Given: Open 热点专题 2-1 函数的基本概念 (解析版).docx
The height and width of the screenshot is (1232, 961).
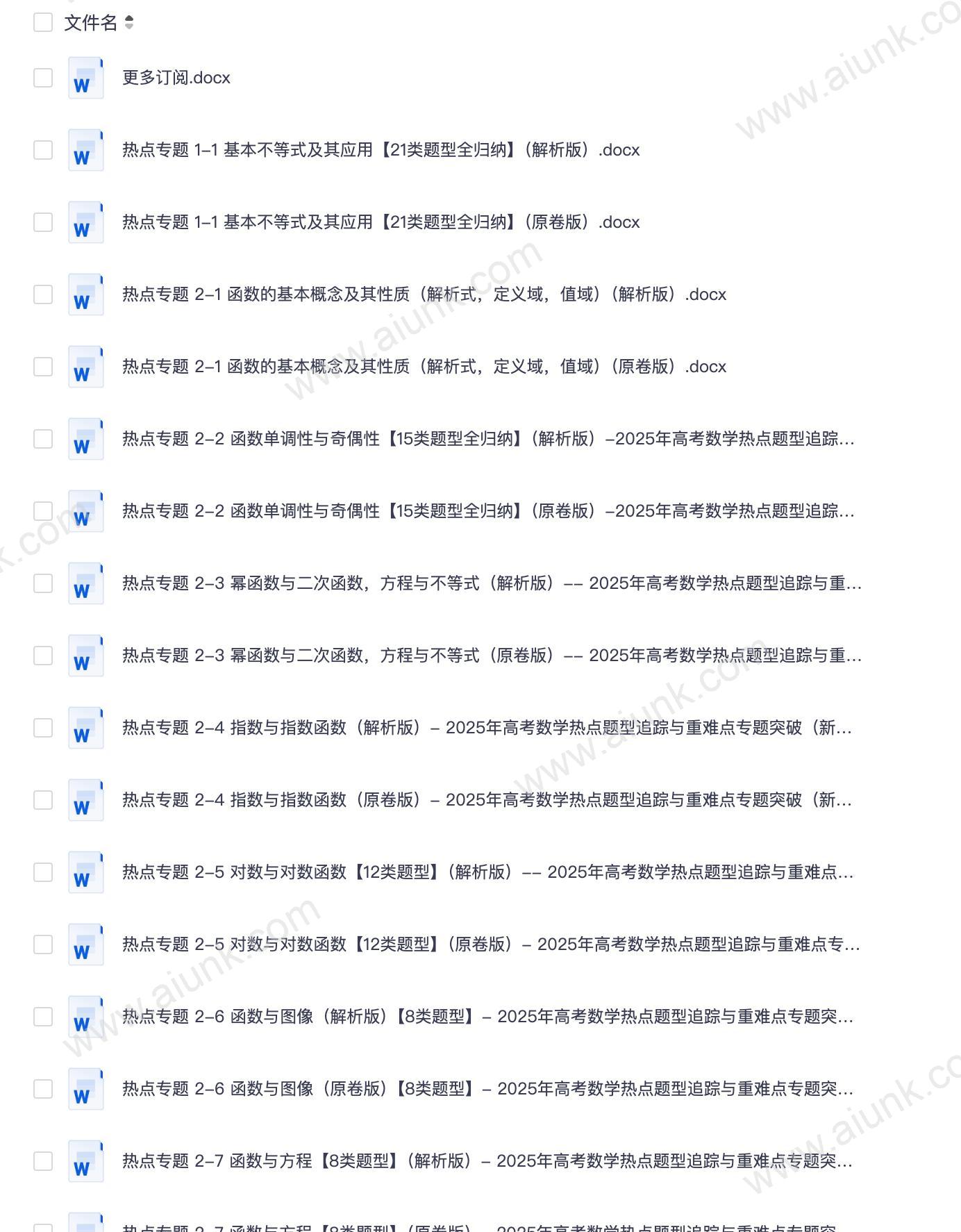Looking at the screenshot, I should pyautogui.click(x=424, y=294).
